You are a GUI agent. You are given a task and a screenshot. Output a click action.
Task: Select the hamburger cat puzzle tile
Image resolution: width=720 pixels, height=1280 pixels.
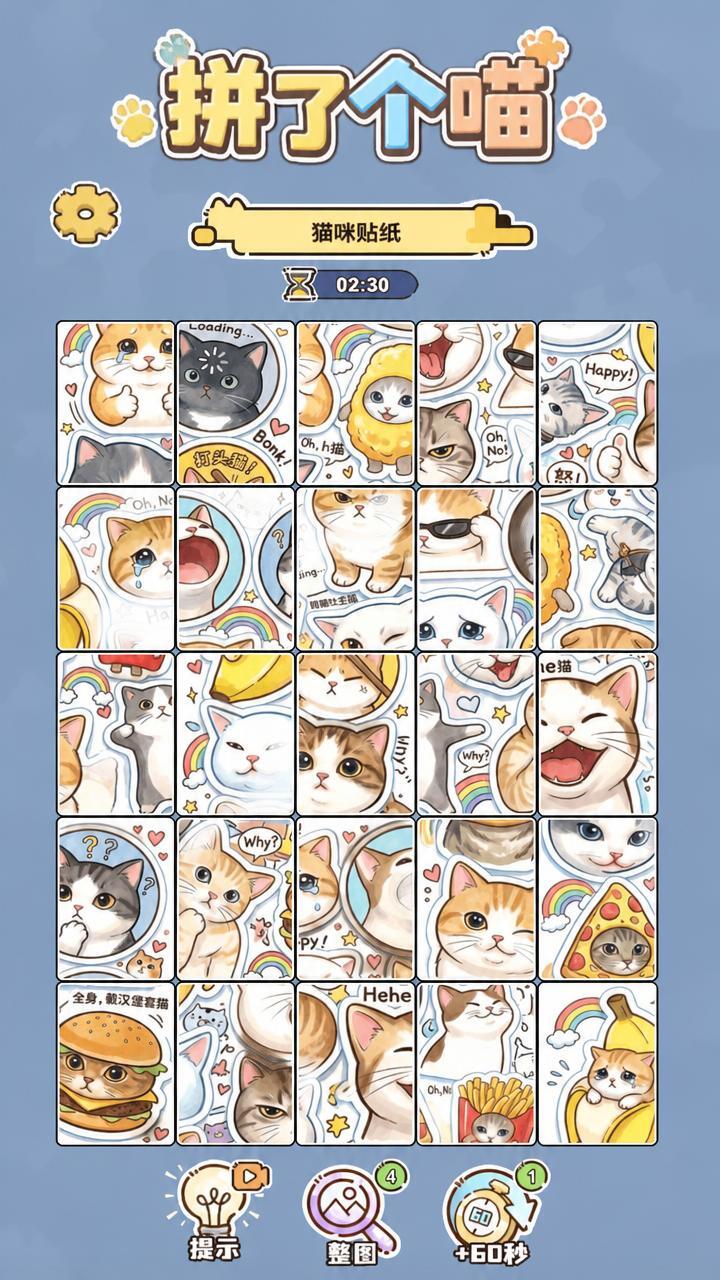[x=116, y=1063]
